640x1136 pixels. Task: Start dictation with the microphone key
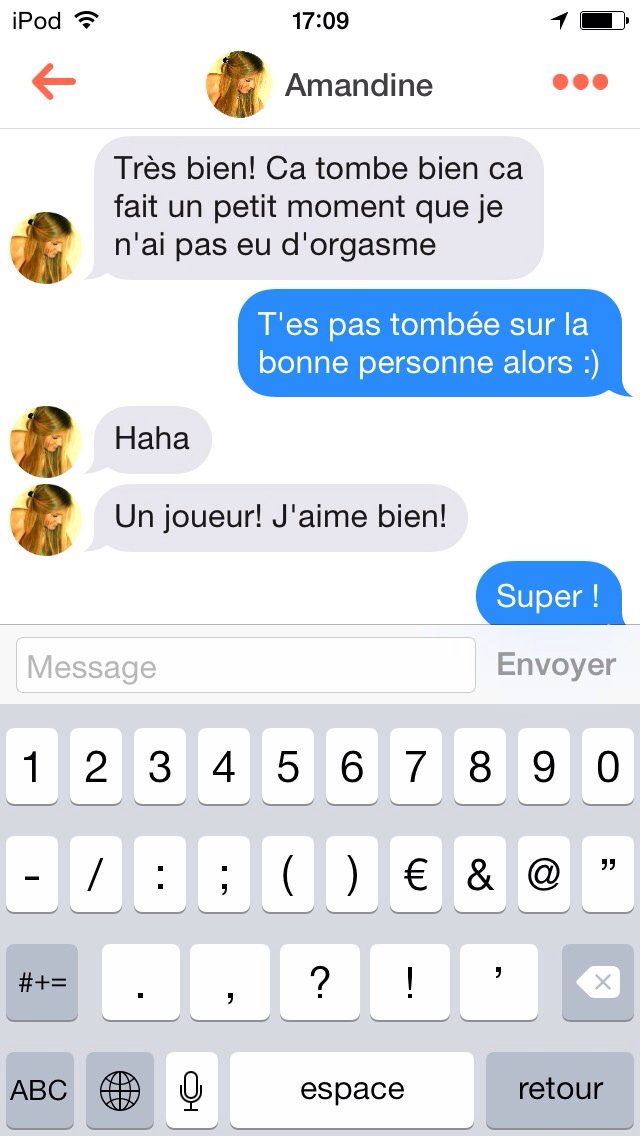191,1089
